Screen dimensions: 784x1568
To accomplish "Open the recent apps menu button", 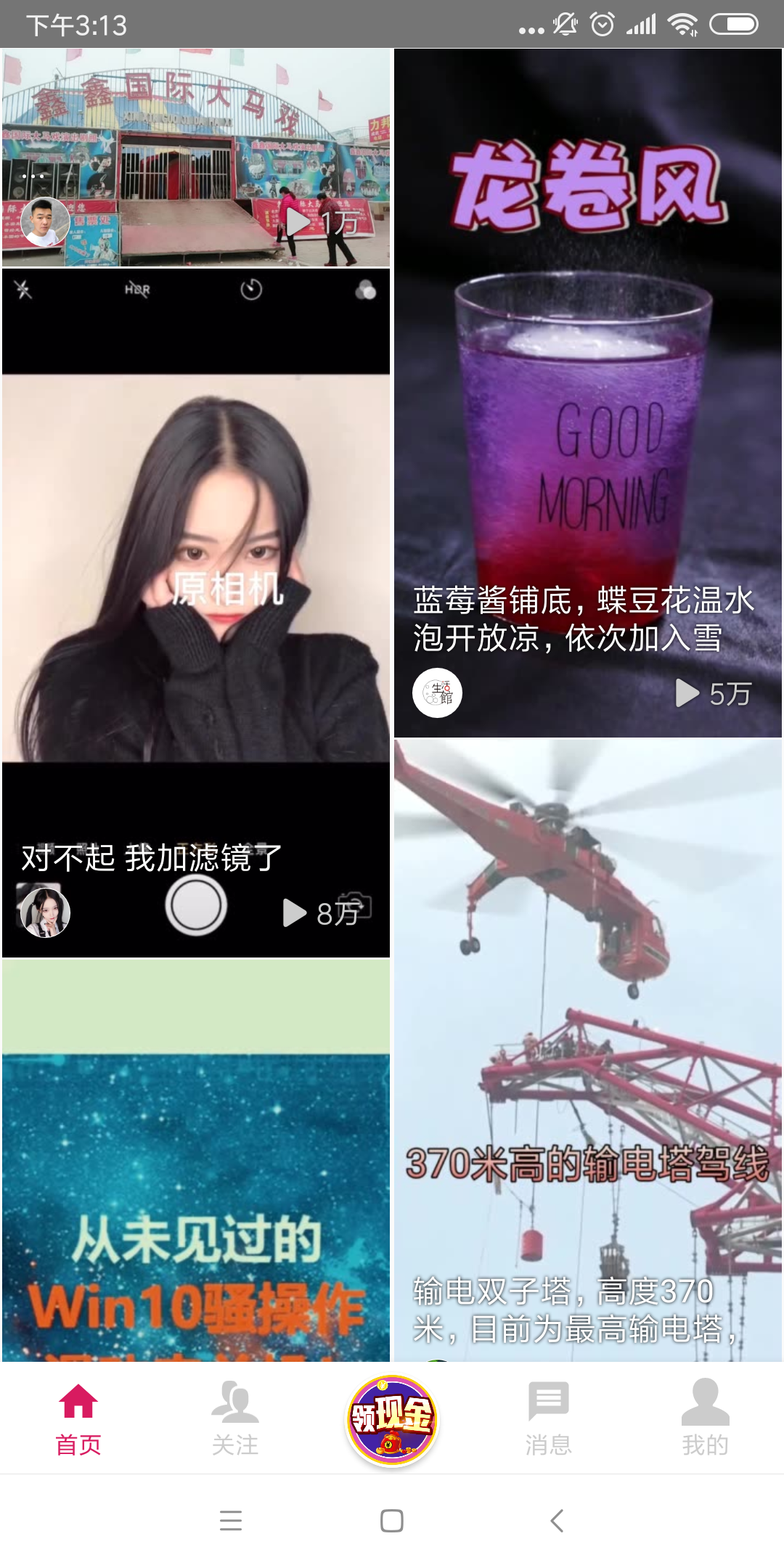I will 231,1521.
